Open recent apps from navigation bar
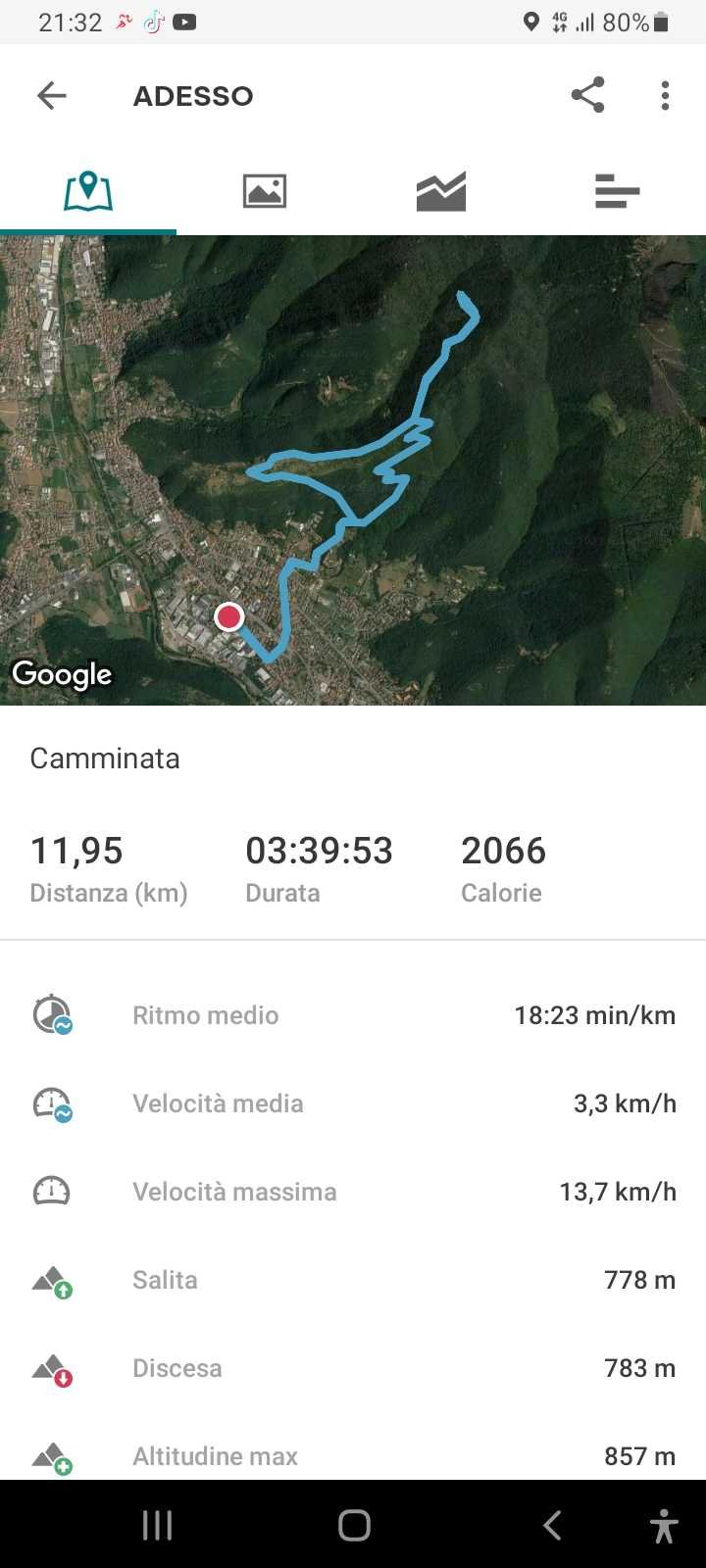 tap(157, 1525)
